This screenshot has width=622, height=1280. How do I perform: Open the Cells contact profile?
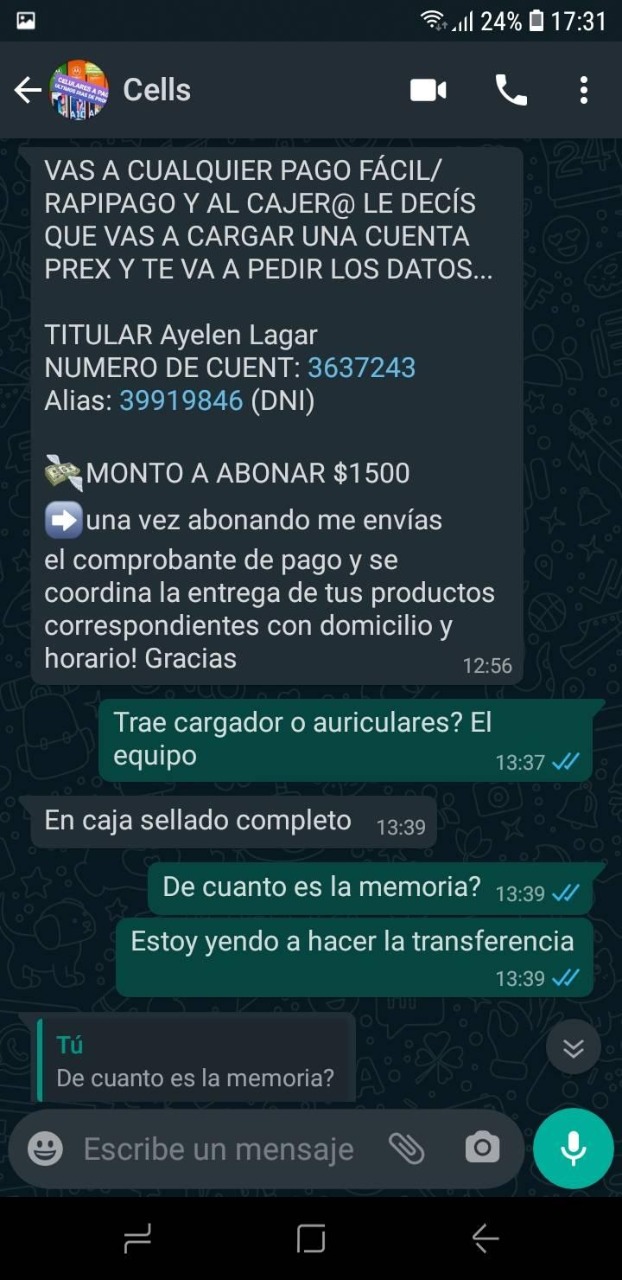(x=156, y=90)
